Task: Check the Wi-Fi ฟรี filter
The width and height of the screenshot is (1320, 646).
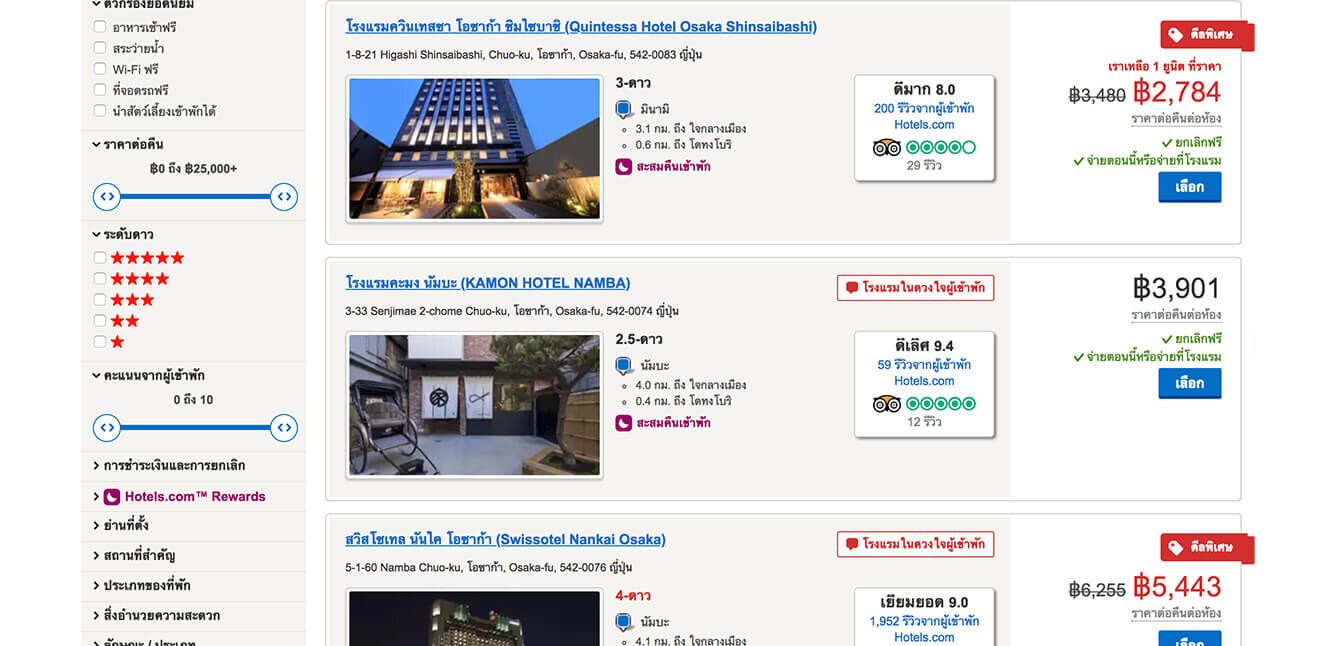Action: [x=100, y=69]
